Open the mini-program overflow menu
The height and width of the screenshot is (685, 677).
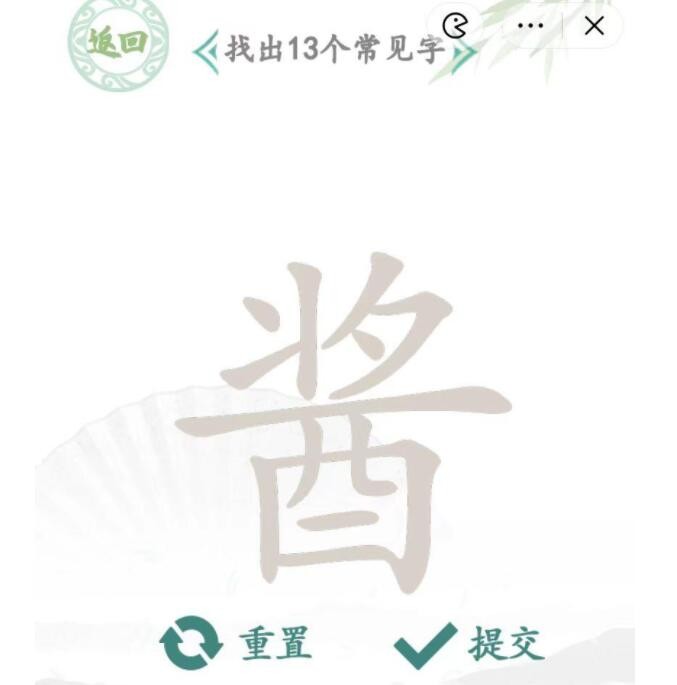tap(529, 26)
